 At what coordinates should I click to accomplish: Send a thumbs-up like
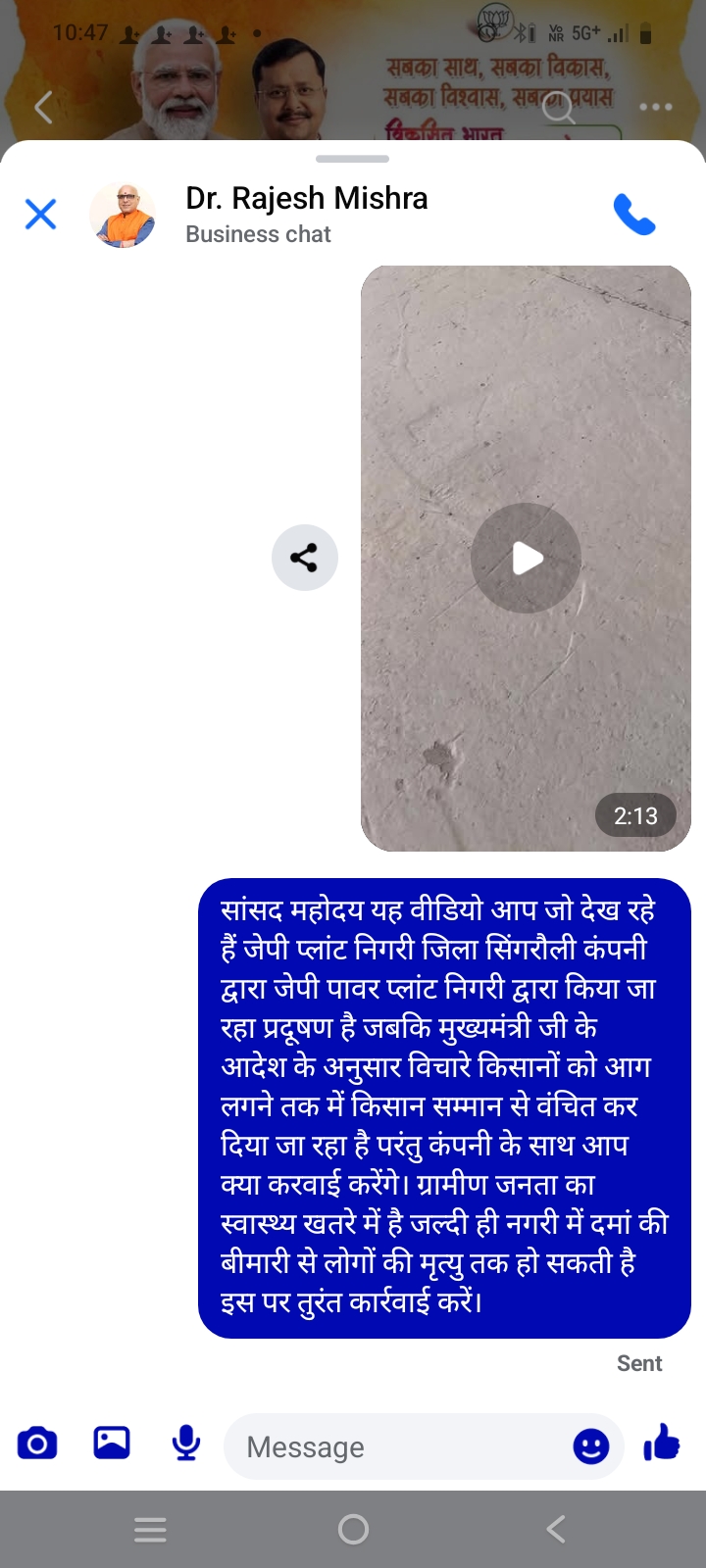click(x=662, y=1443)
